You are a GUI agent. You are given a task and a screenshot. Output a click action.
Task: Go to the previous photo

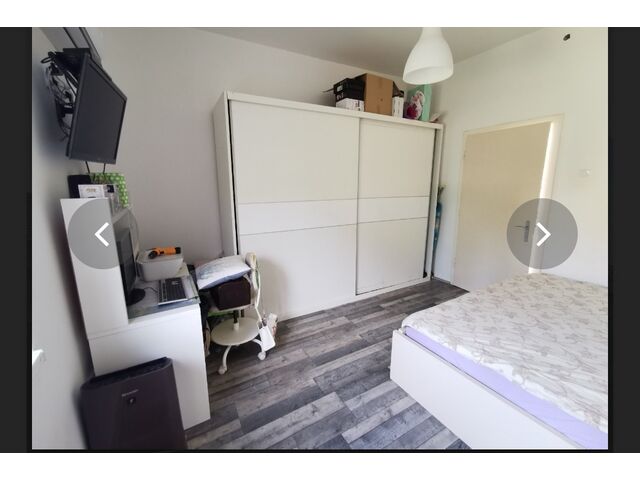(102, 234)
